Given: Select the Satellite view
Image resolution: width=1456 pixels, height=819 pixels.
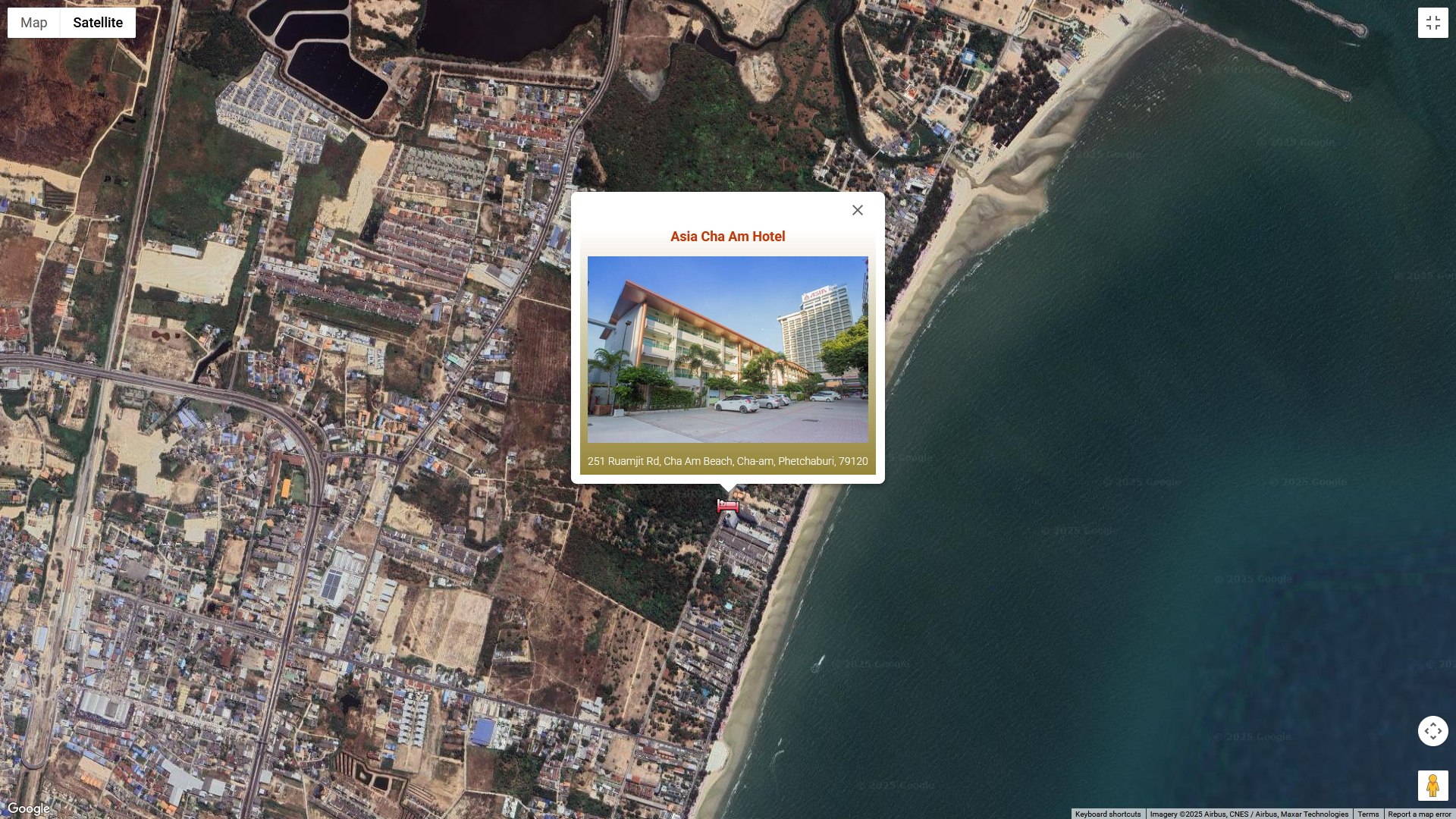Looking at the screenshot, I should 98,23.
